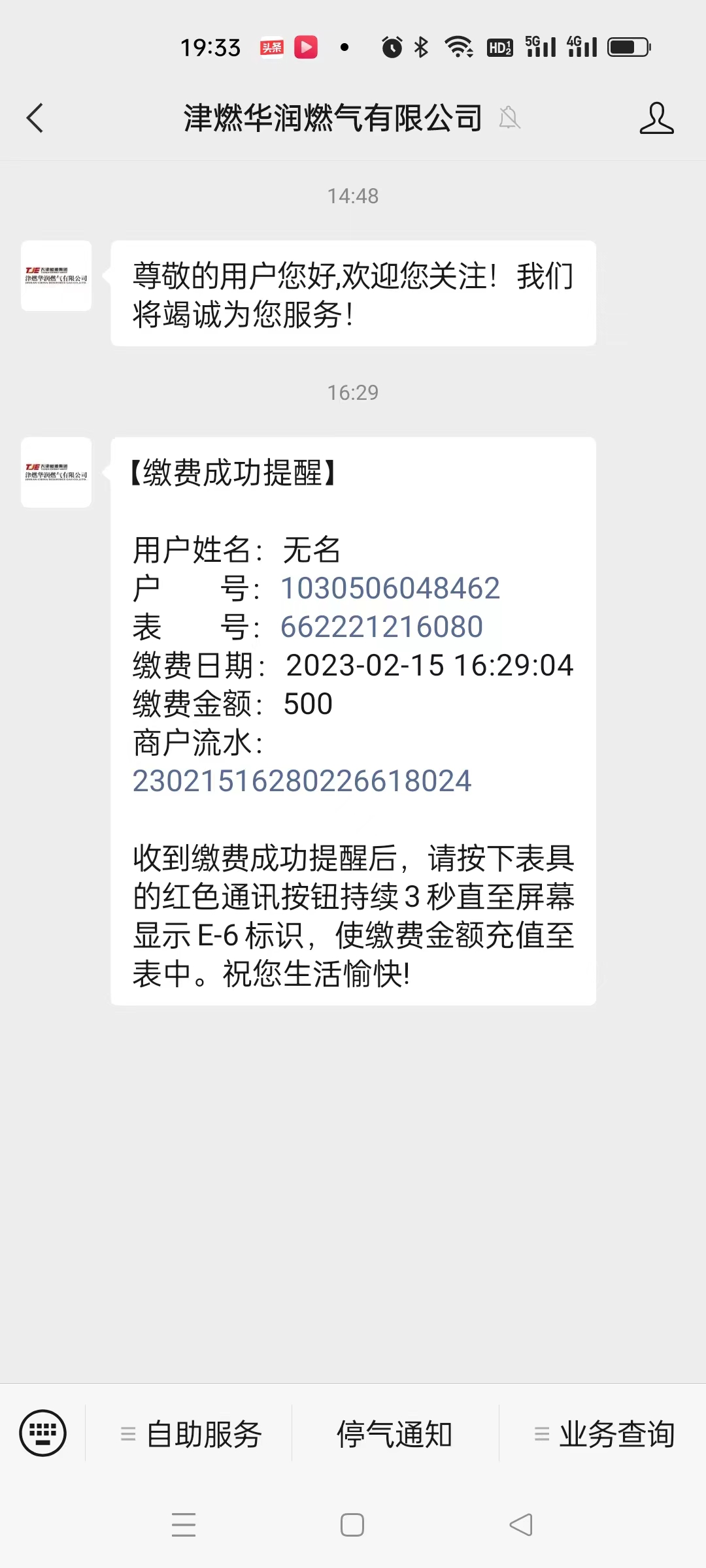The image size is (706, 1568).
Task: Open the account profile icon
Action: pyautogui.click(x=656, y=118)
